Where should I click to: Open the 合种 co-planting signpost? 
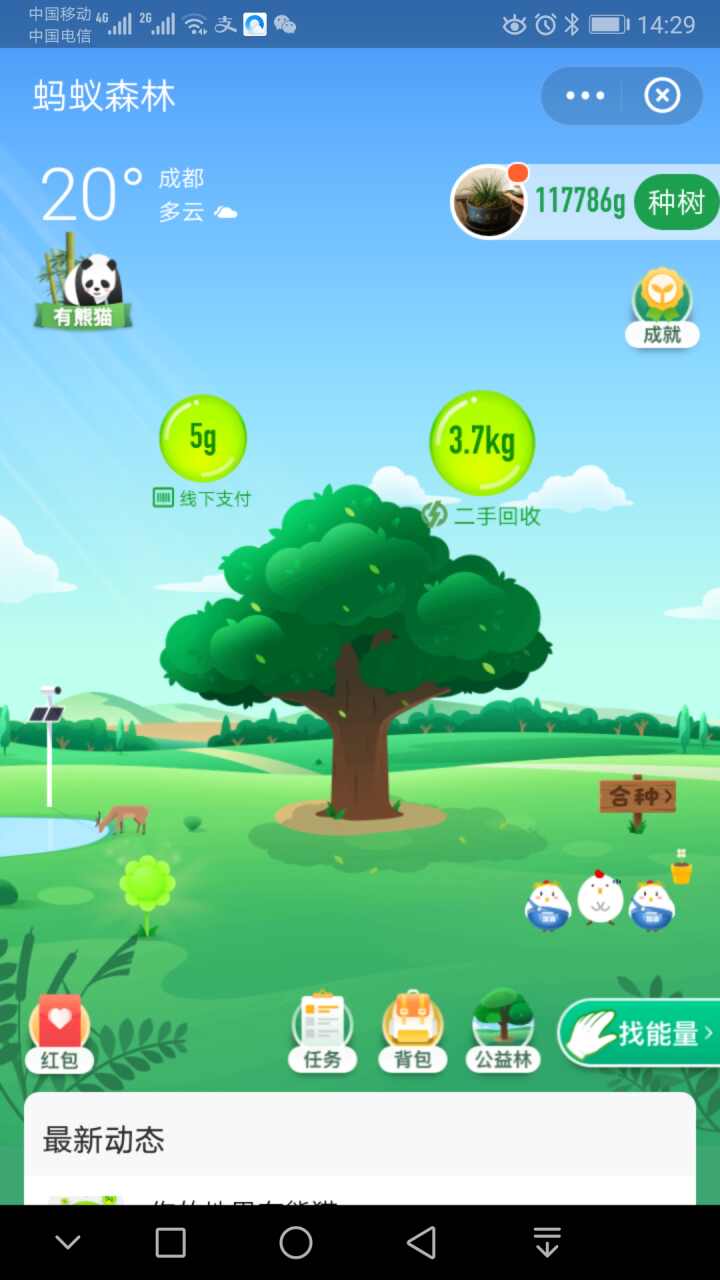[638, 797]
